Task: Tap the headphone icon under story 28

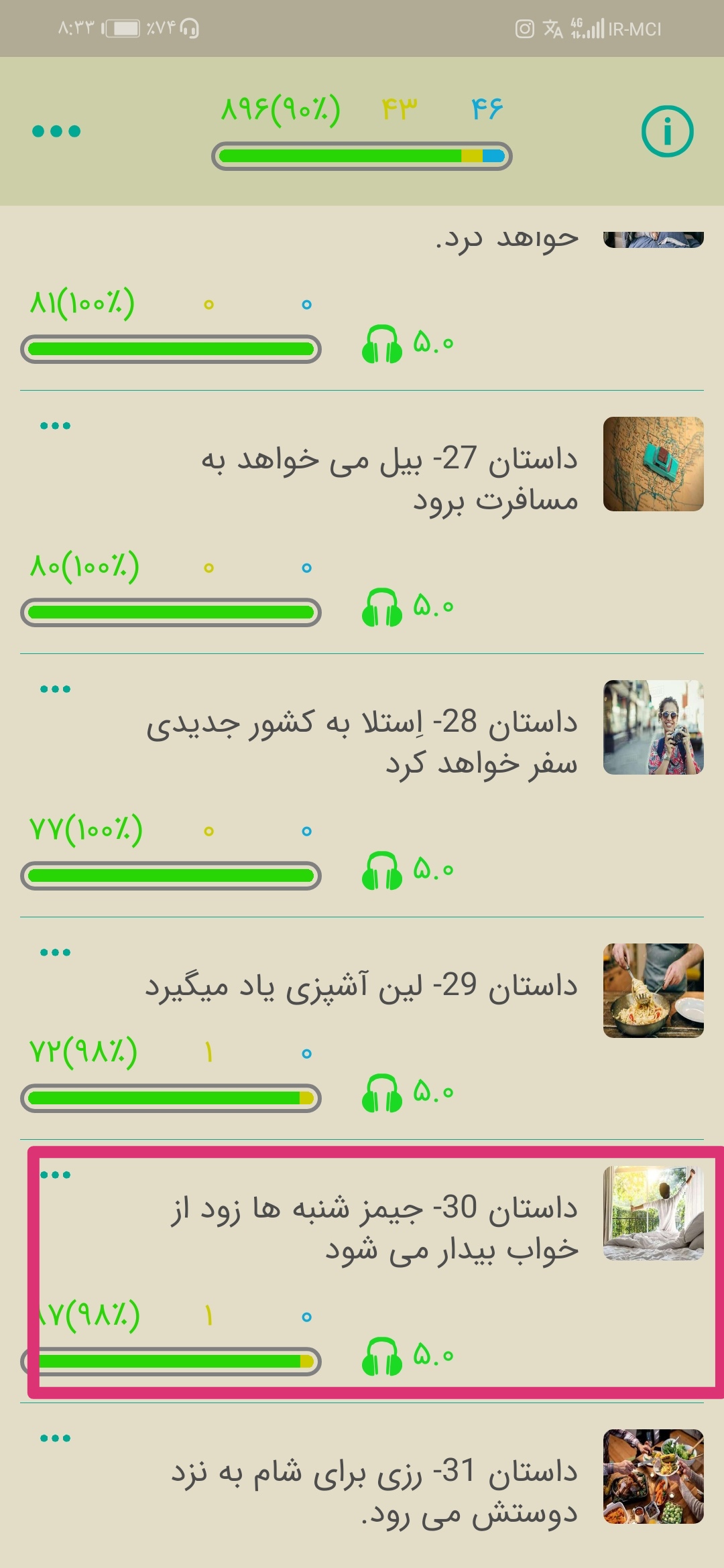Action: pyautogui.click(x=381, y=871)
